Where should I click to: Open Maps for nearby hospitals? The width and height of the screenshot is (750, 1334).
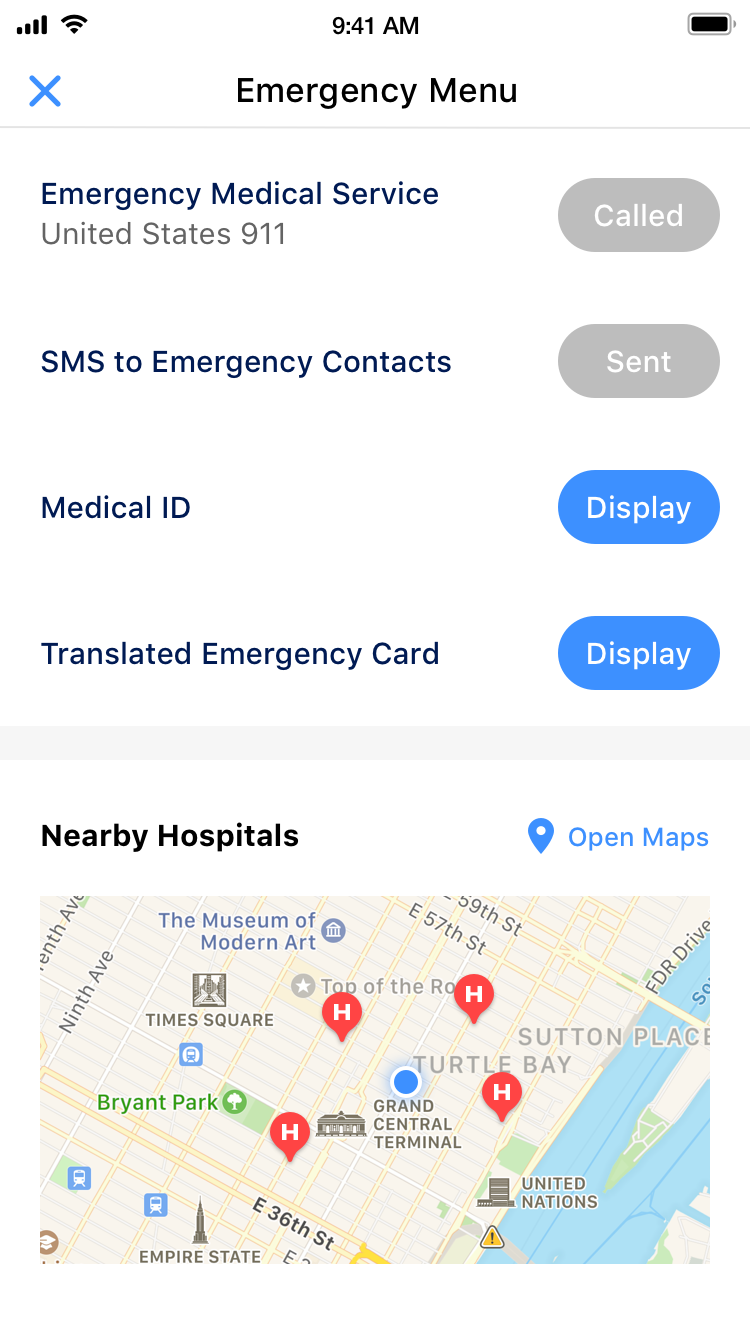coord(618,837)
